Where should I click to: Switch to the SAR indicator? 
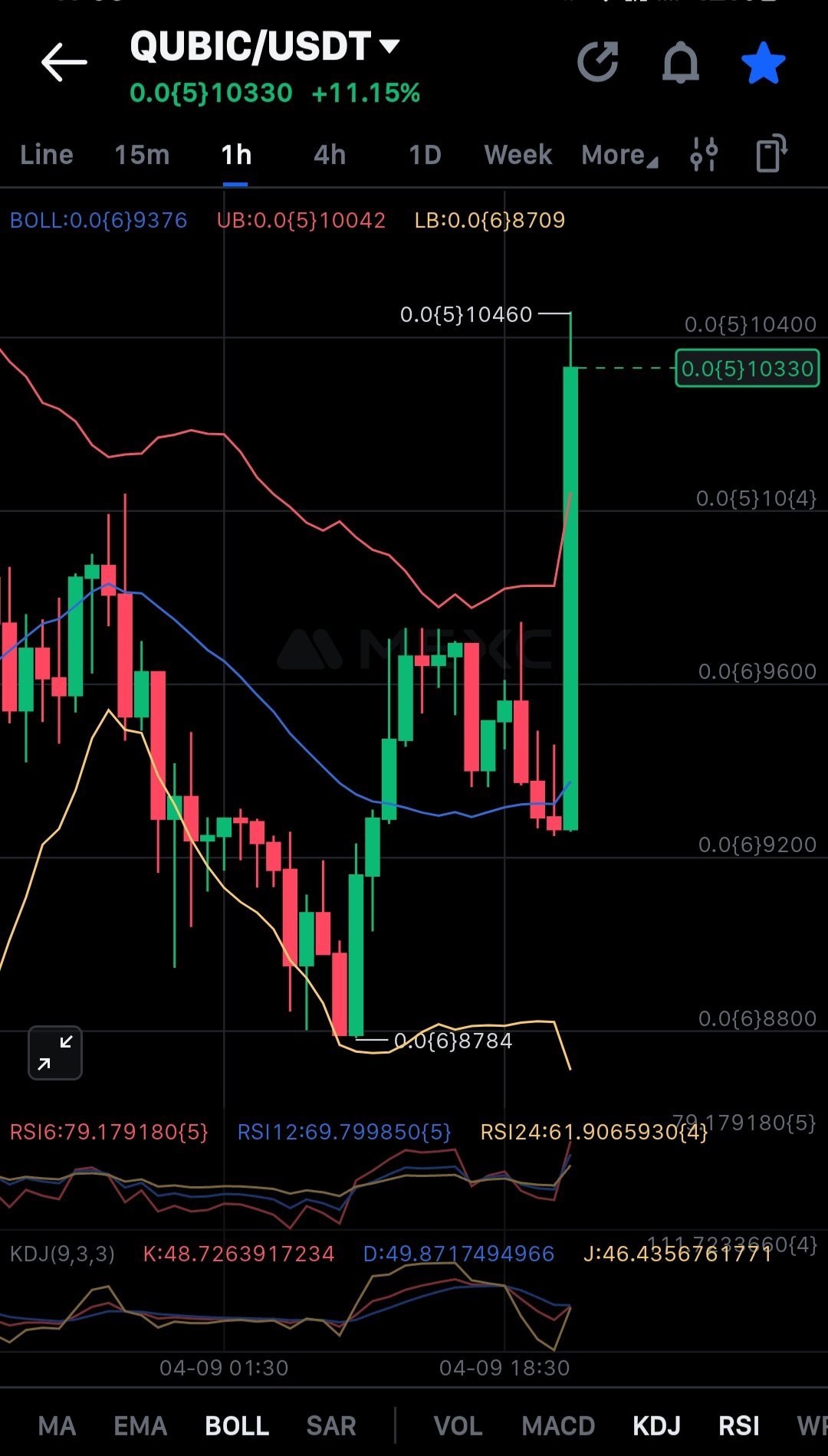click(x=331, y=1426)
